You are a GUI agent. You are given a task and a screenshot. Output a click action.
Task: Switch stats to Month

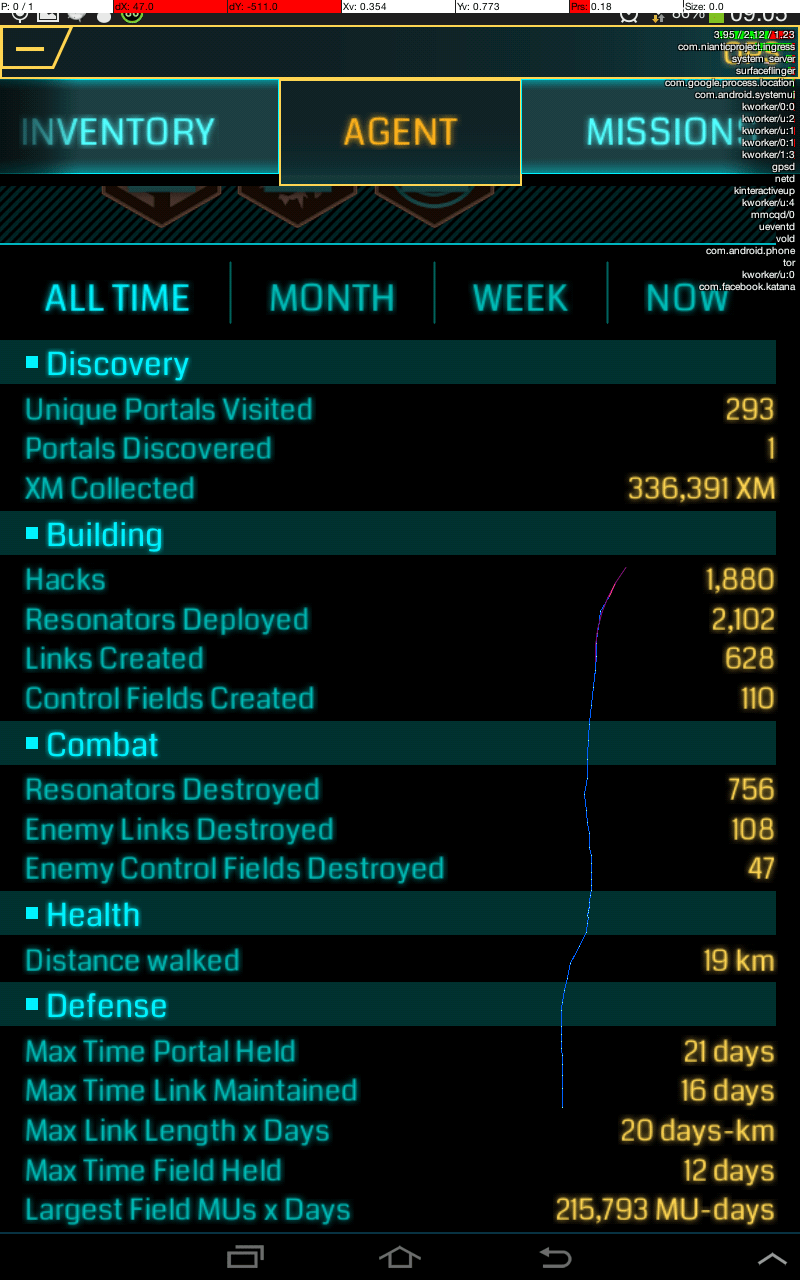332,297
